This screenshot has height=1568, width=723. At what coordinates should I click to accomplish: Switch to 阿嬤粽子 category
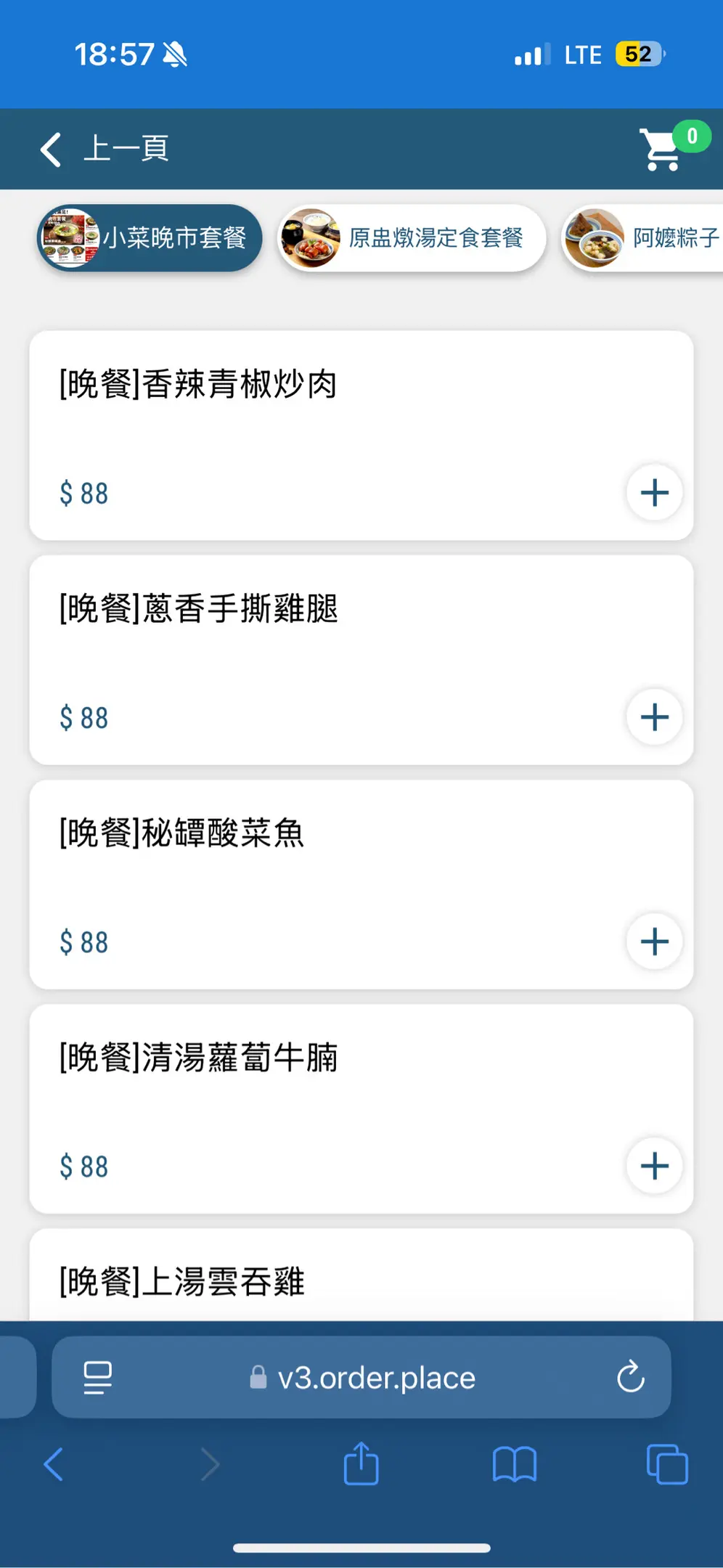[642, 238]
